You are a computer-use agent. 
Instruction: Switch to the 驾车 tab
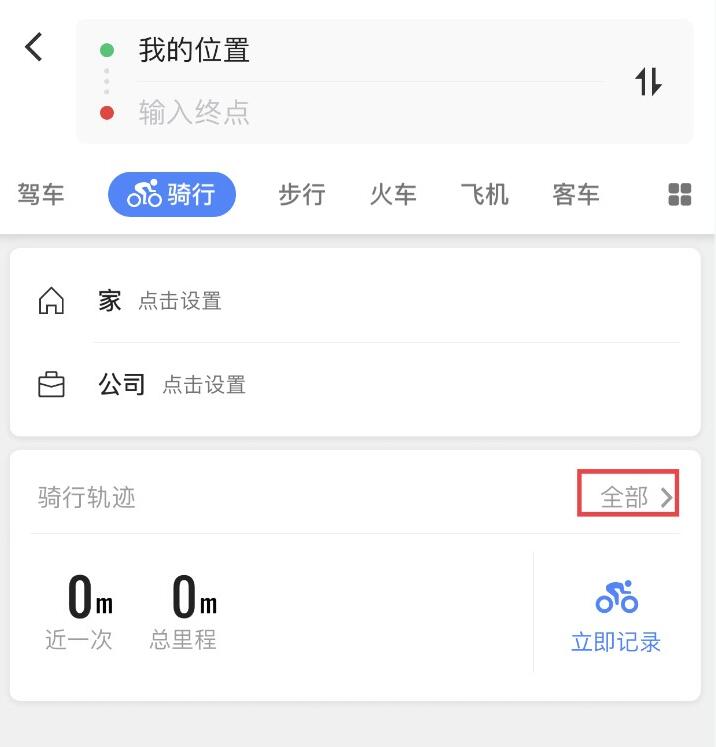point(41,194)
